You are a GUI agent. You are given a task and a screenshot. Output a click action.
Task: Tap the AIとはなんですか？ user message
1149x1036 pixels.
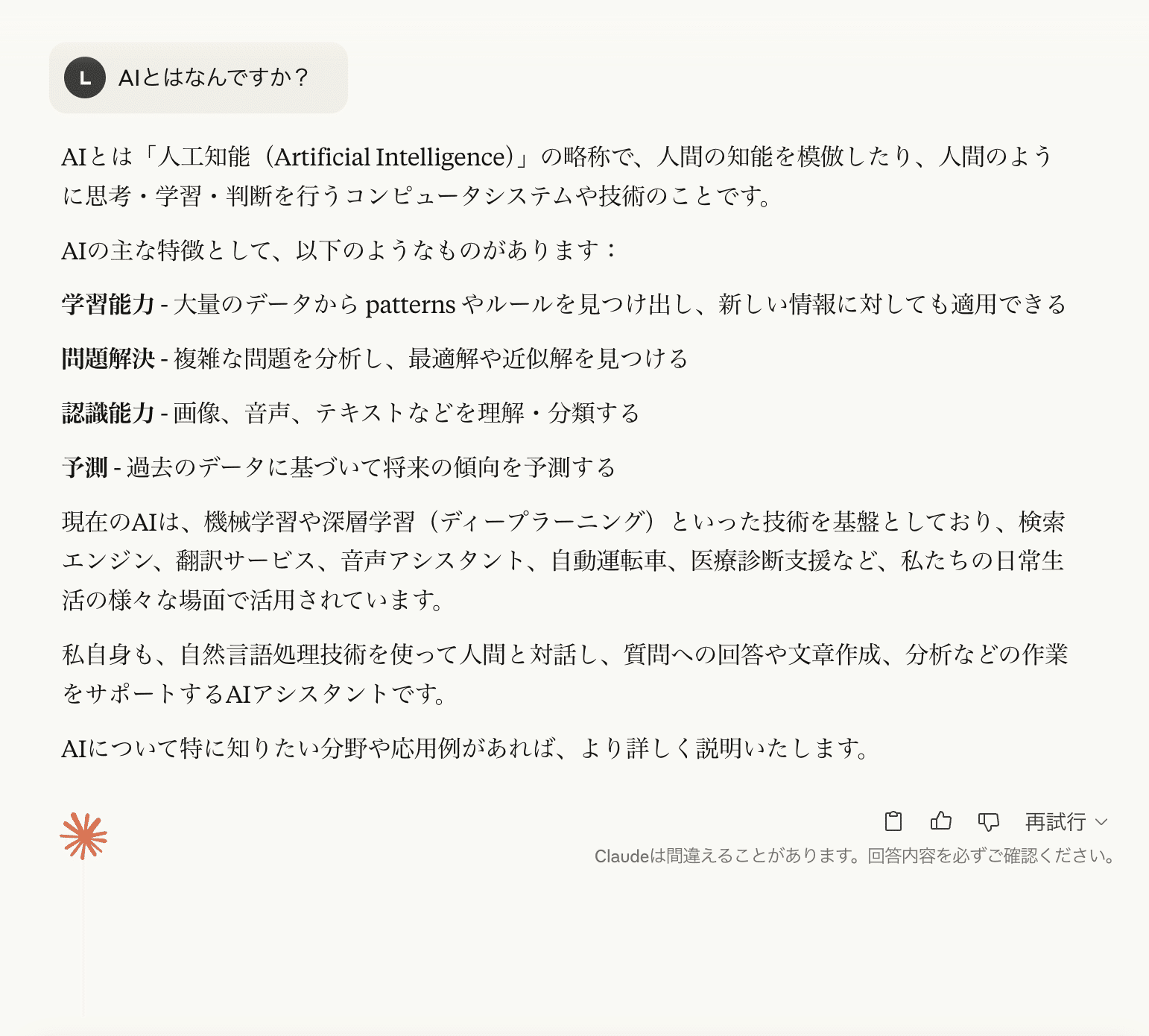pos(212,78)
